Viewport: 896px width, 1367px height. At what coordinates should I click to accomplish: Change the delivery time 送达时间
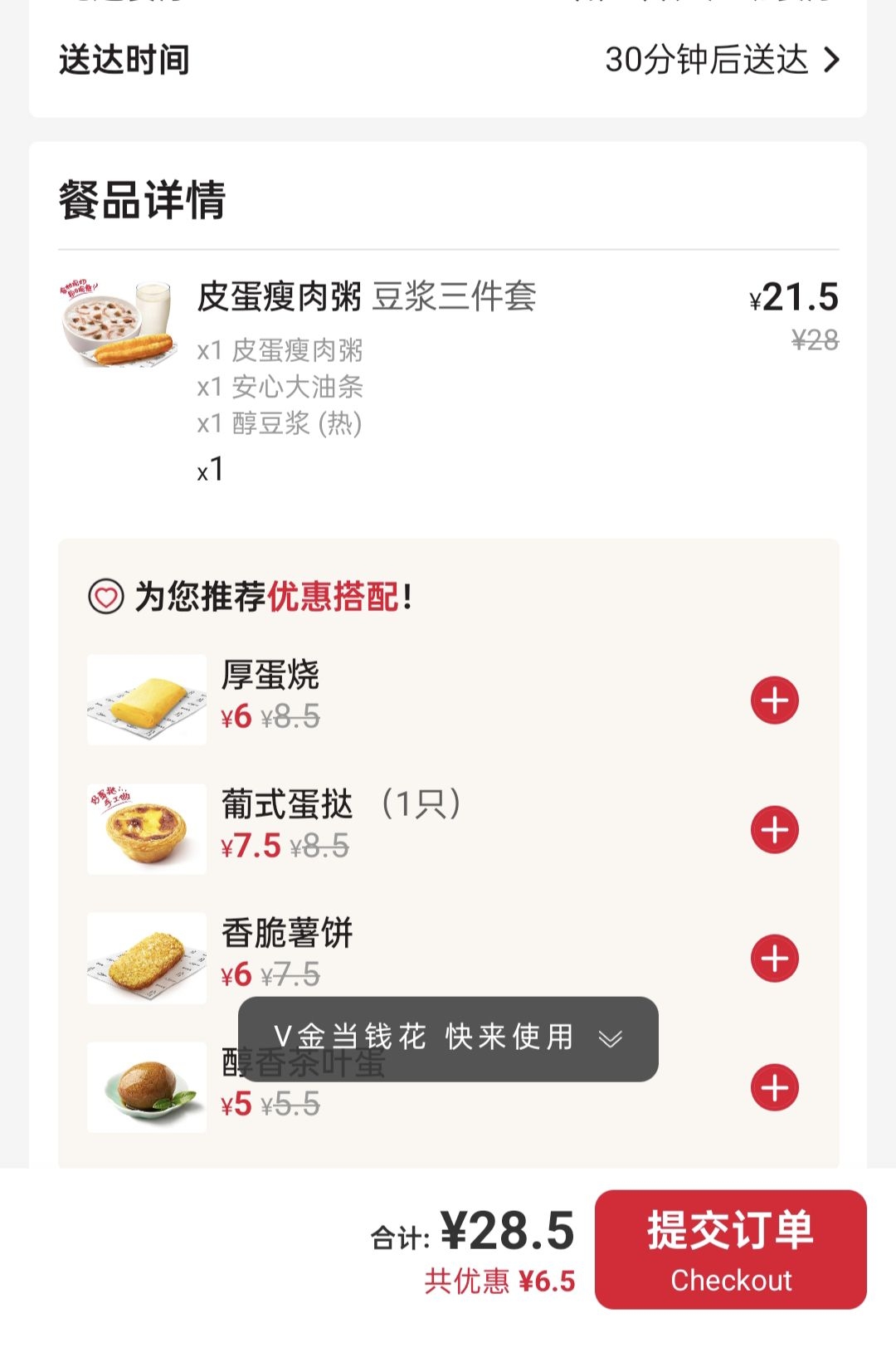(x=722, y=60)
